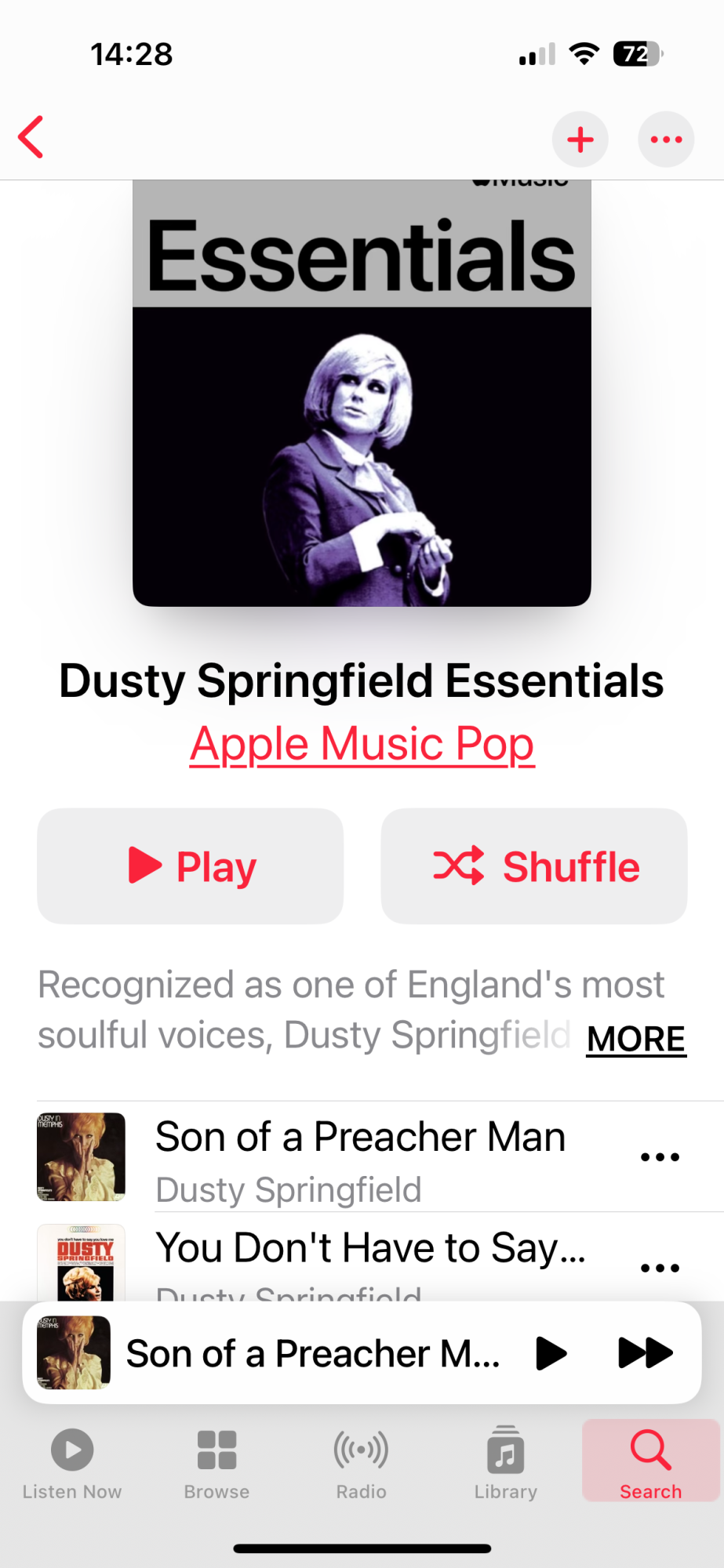The width and height of the screenshot is (724, 1568).
Task: Open the playlist overflow menu
Action: pos(666,140)
